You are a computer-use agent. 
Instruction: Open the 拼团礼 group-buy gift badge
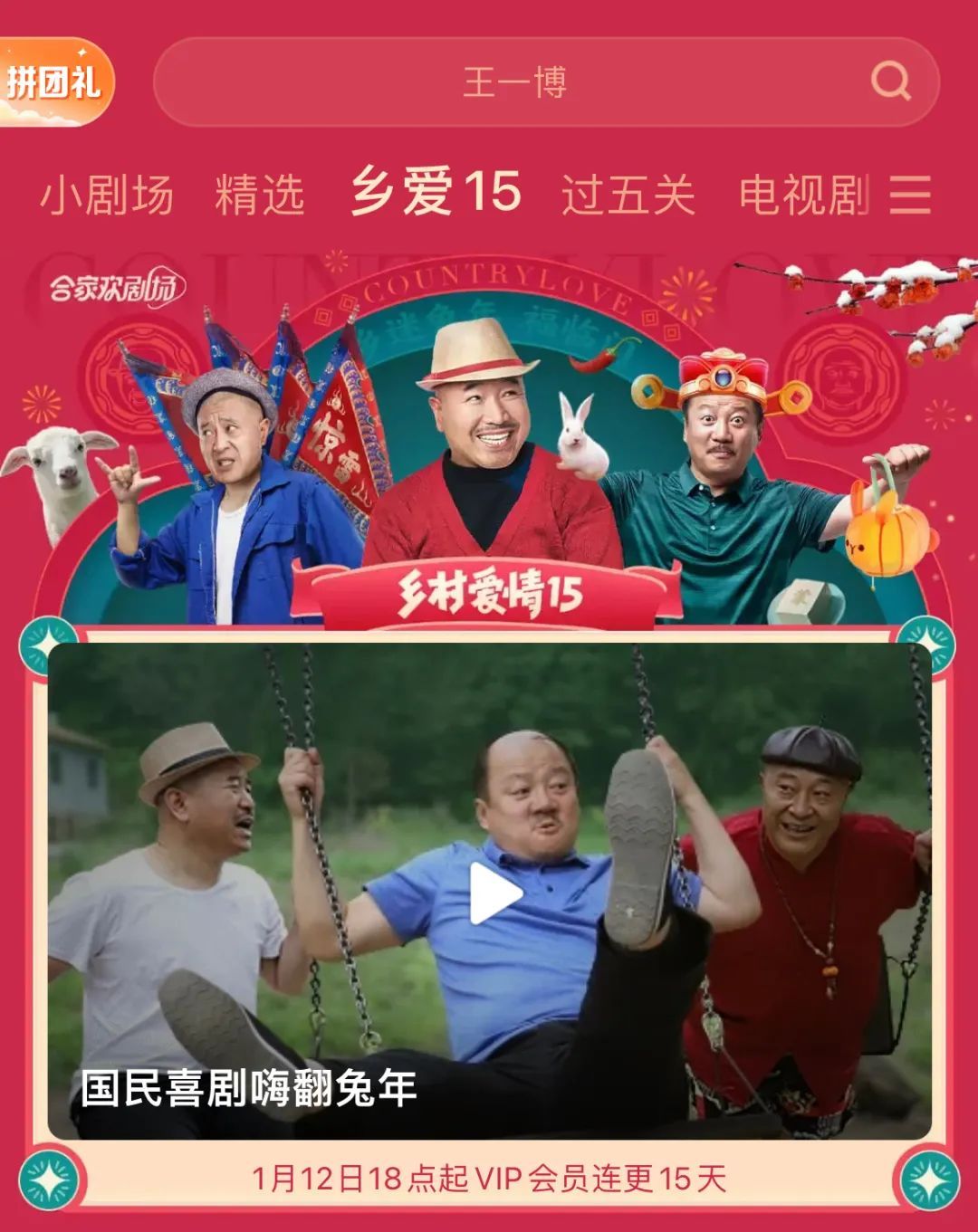coord(54,83)
